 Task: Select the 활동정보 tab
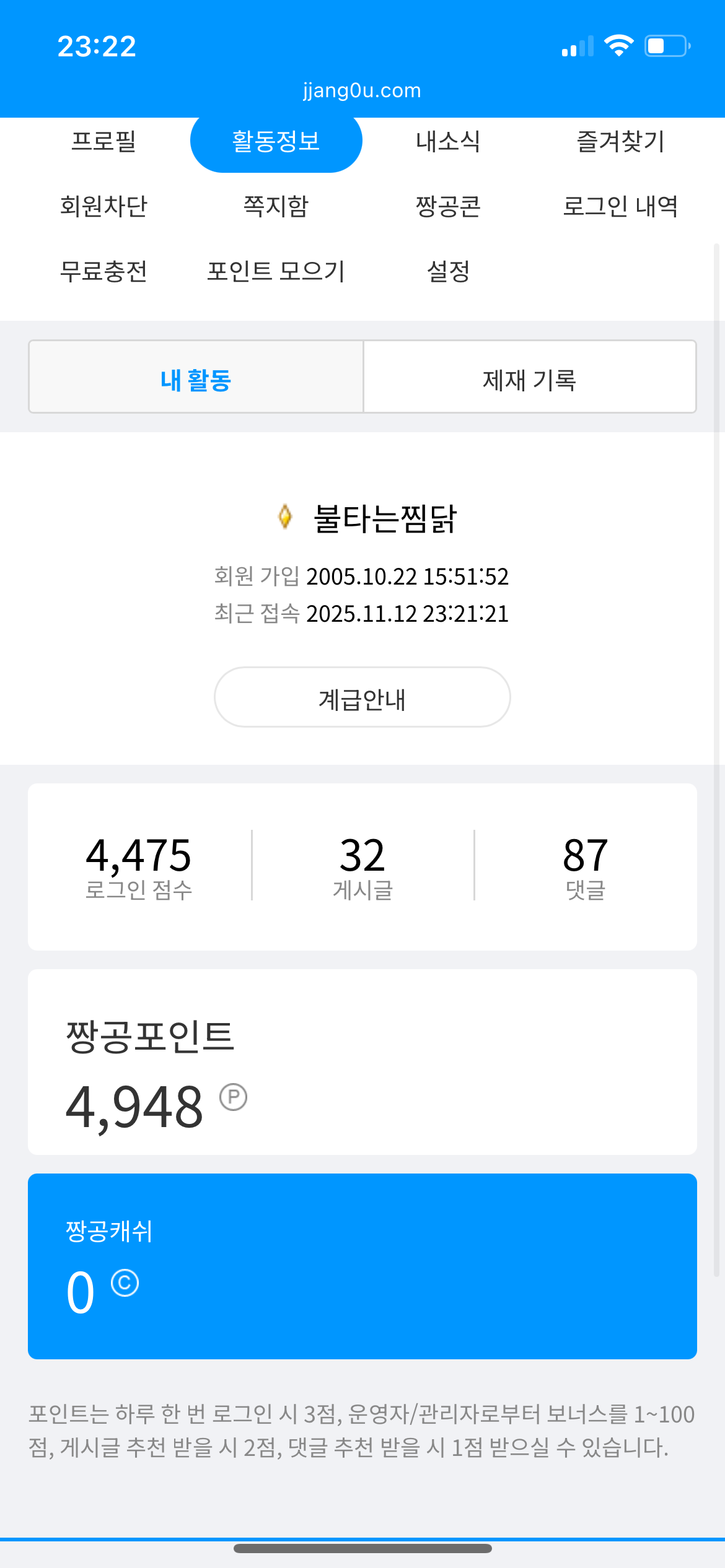pos(276,141)
